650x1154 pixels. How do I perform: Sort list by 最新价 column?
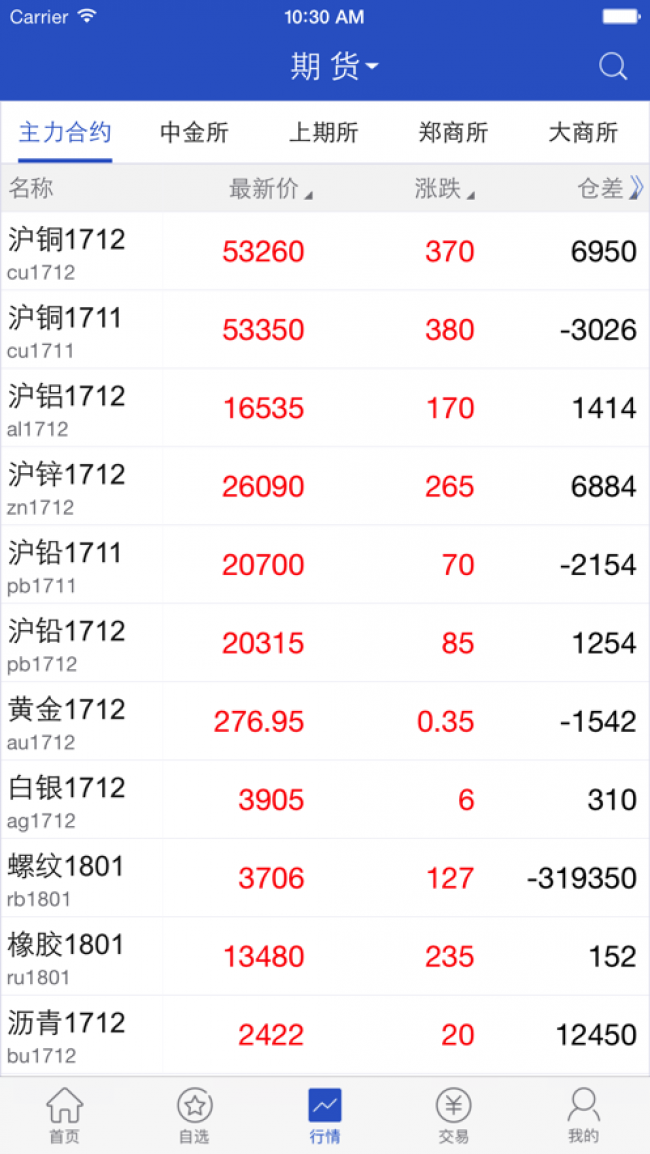[270, 189]
